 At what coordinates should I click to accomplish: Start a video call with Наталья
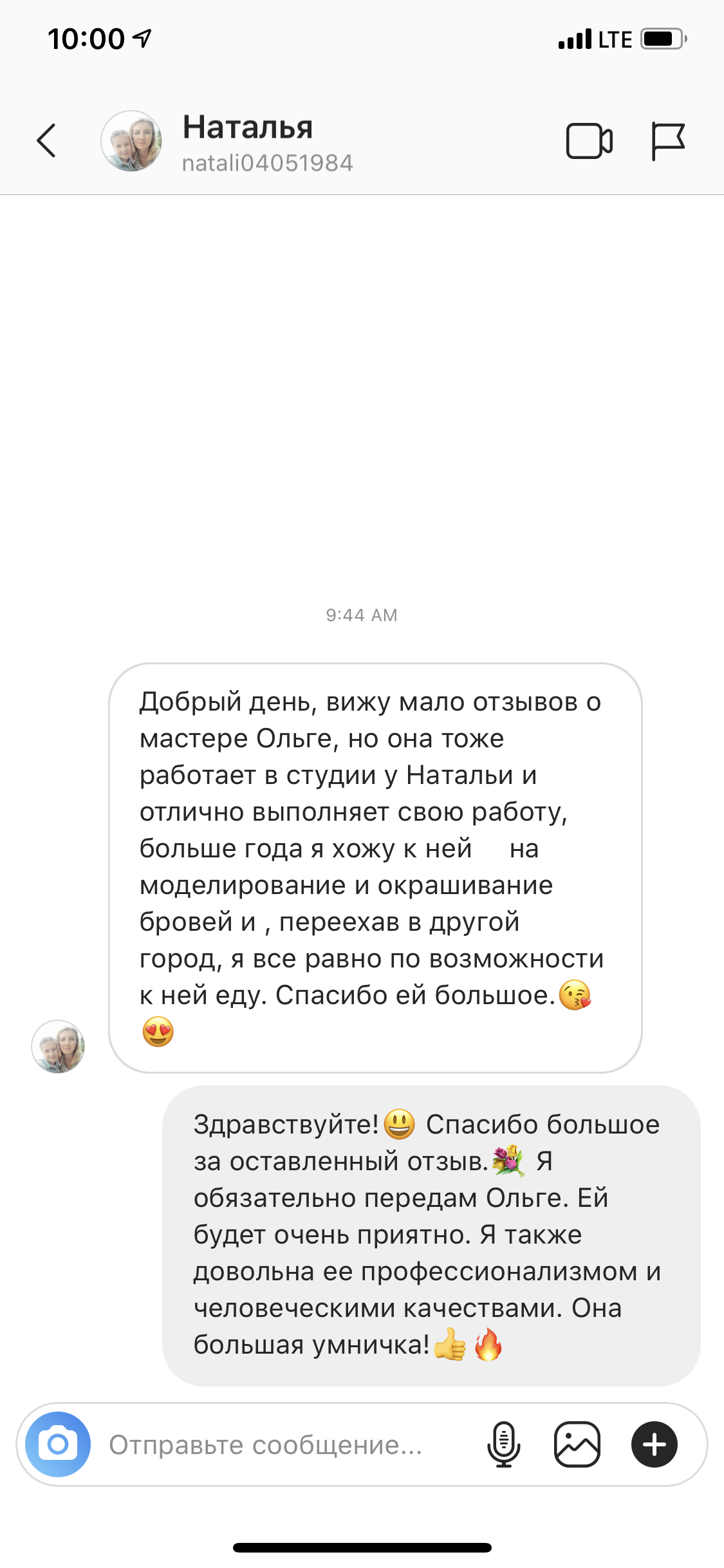pyautogui.click(x=589, y=140)
